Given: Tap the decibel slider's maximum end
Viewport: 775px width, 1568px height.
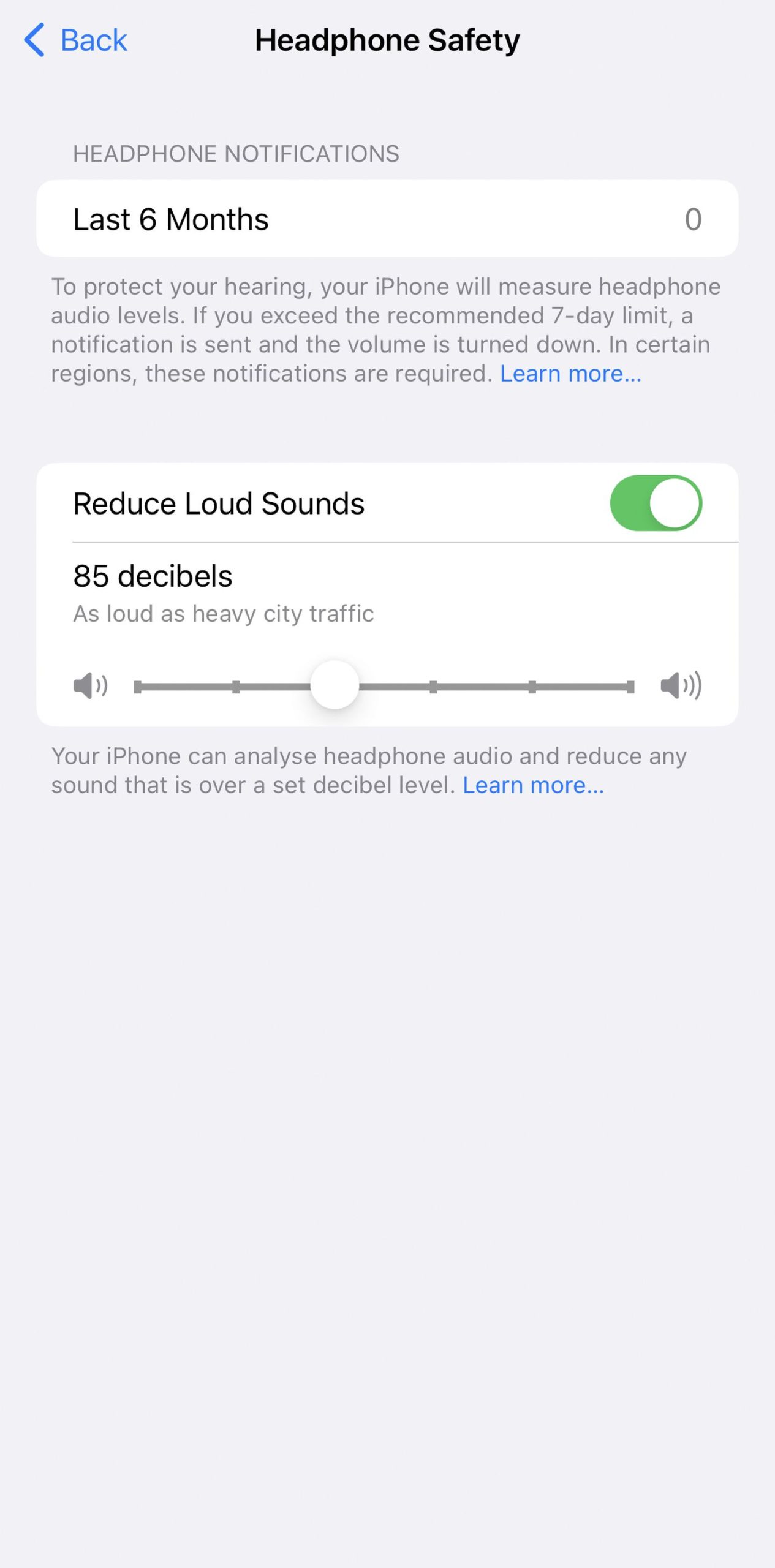Looking at the screenshot, I should 630,687.
